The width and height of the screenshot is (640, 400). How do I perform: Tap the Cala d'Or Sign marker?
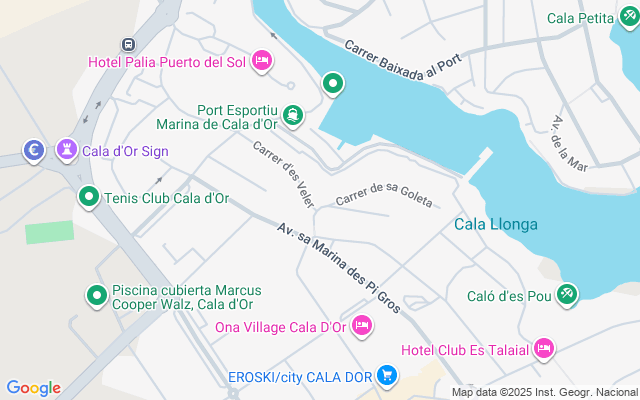pos(67,150)
